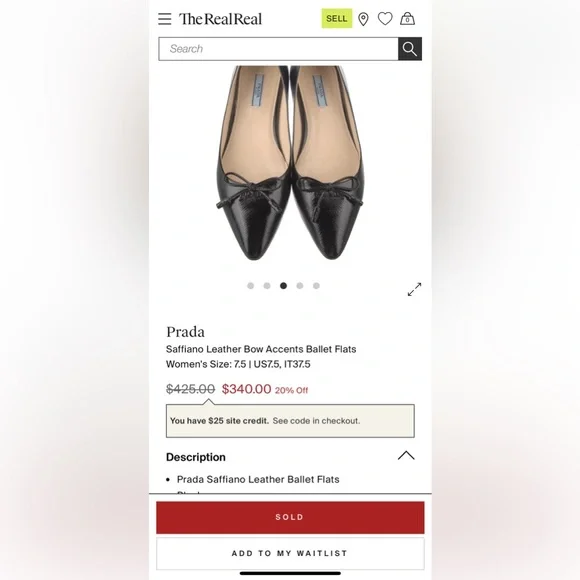
Task: Open the hamburger menu
Action: pyautogui.click(x=165, y=19)
